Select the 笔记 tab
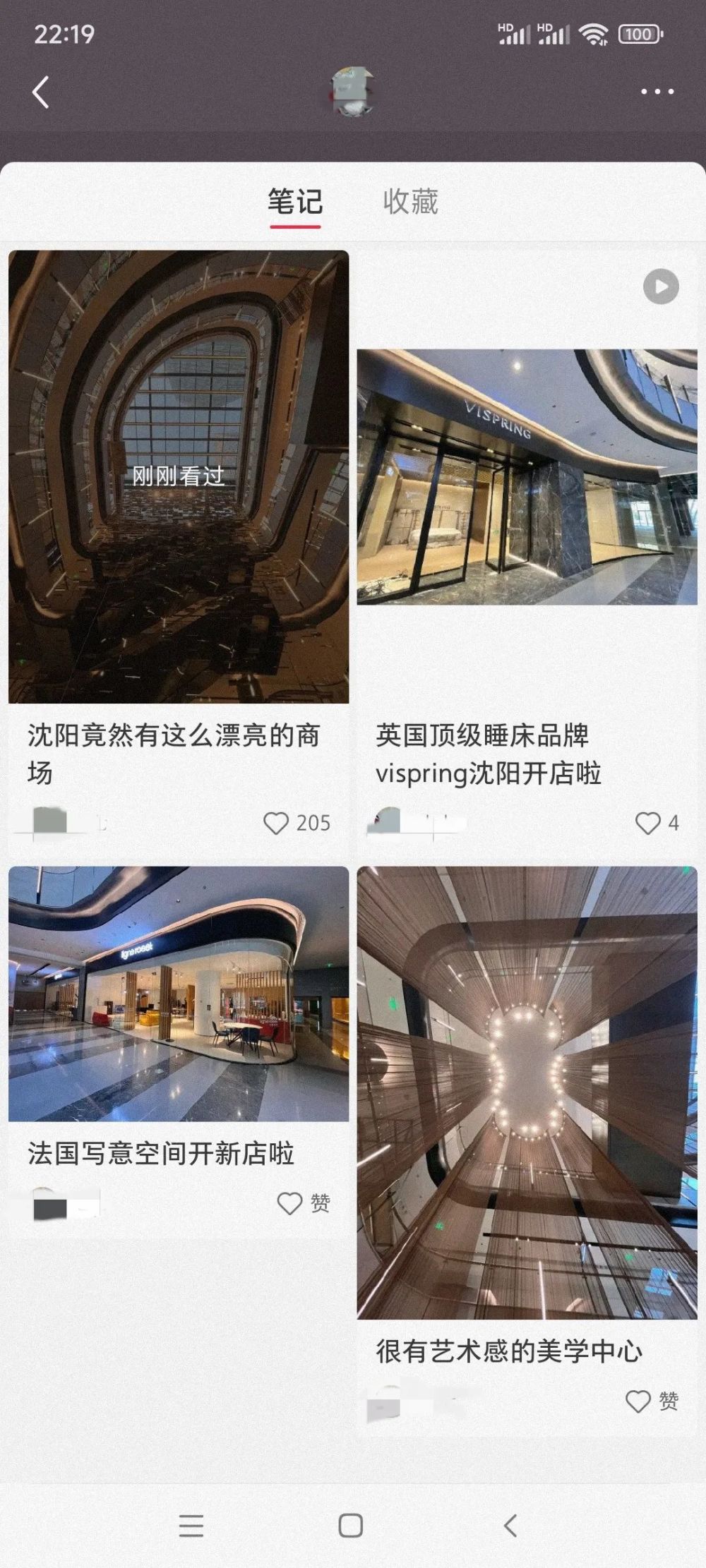Screen dimensions: 706x1568 [295, 202]
